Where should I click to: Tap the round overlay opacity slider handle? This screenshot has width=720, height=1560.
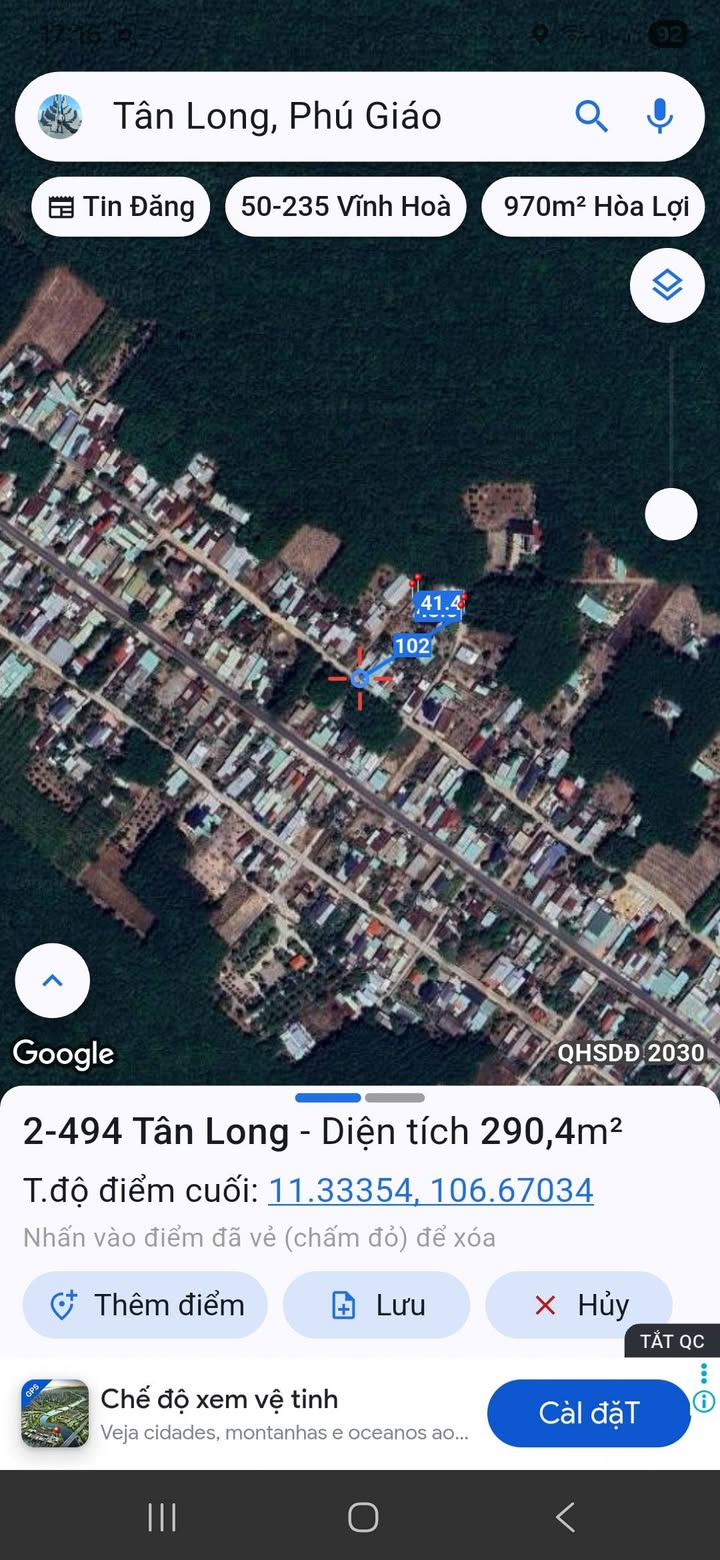pos(671,514)
